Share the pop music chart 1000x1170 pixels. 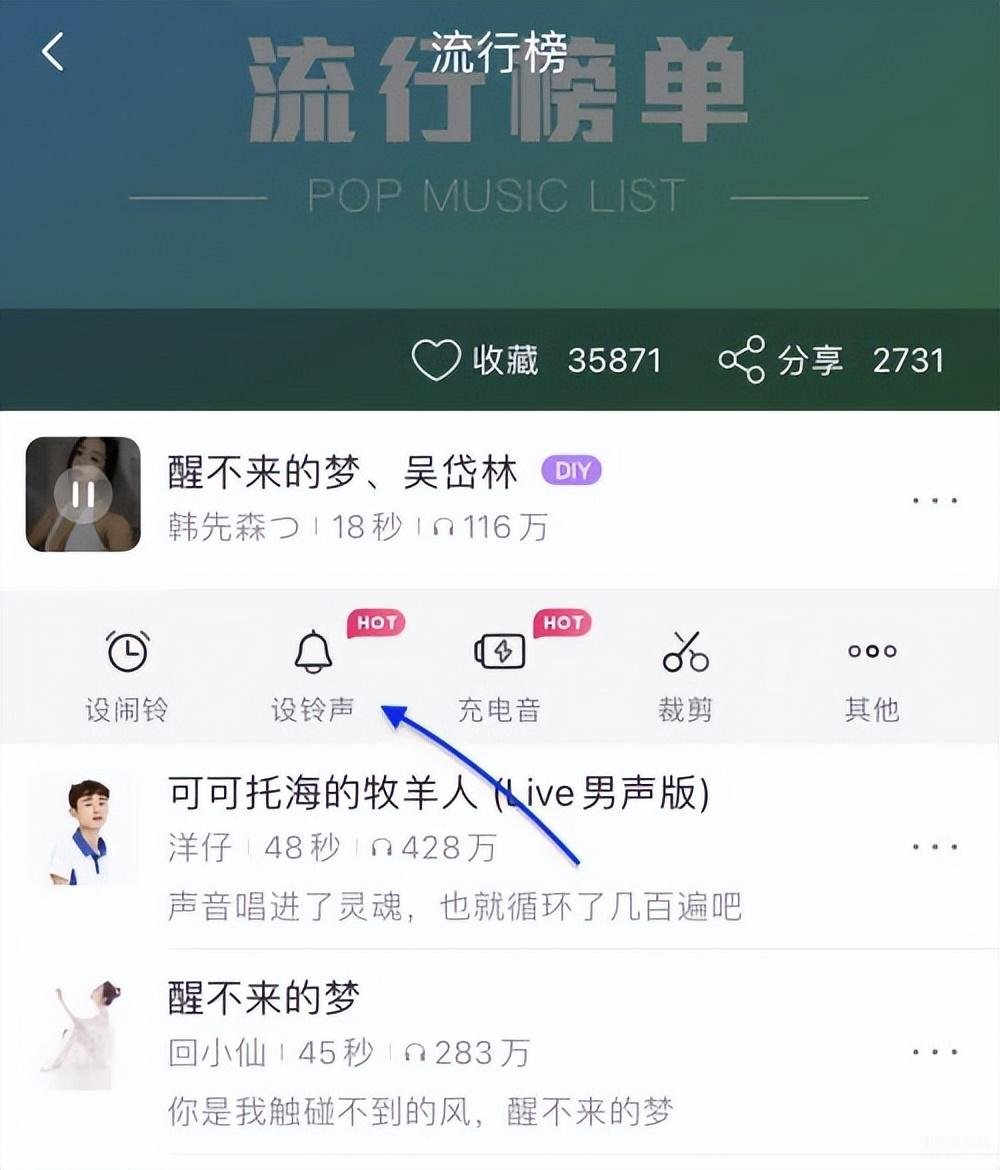(x=781, y=360)
